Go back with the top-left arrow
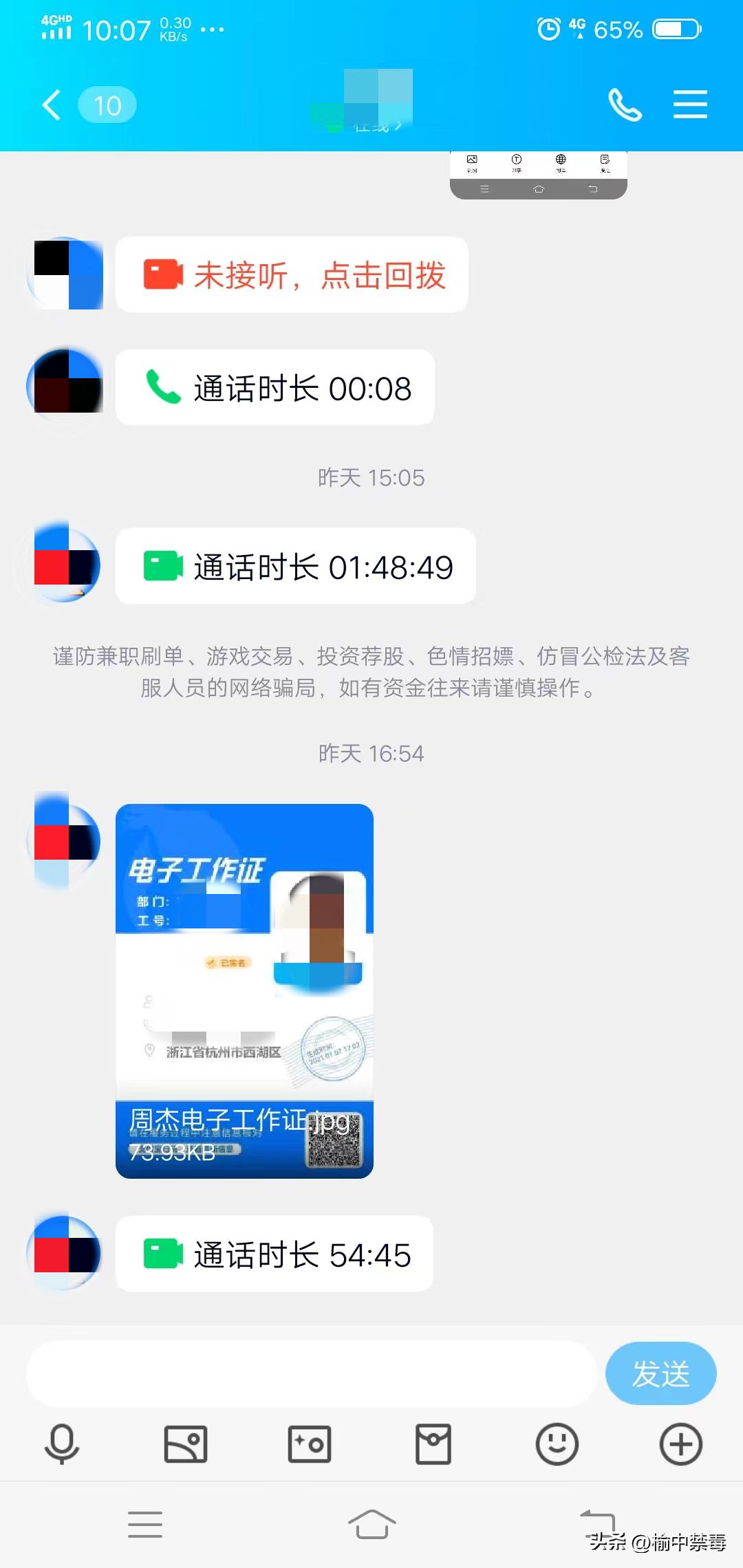743x1568 pixels. [x=50, y=103]
